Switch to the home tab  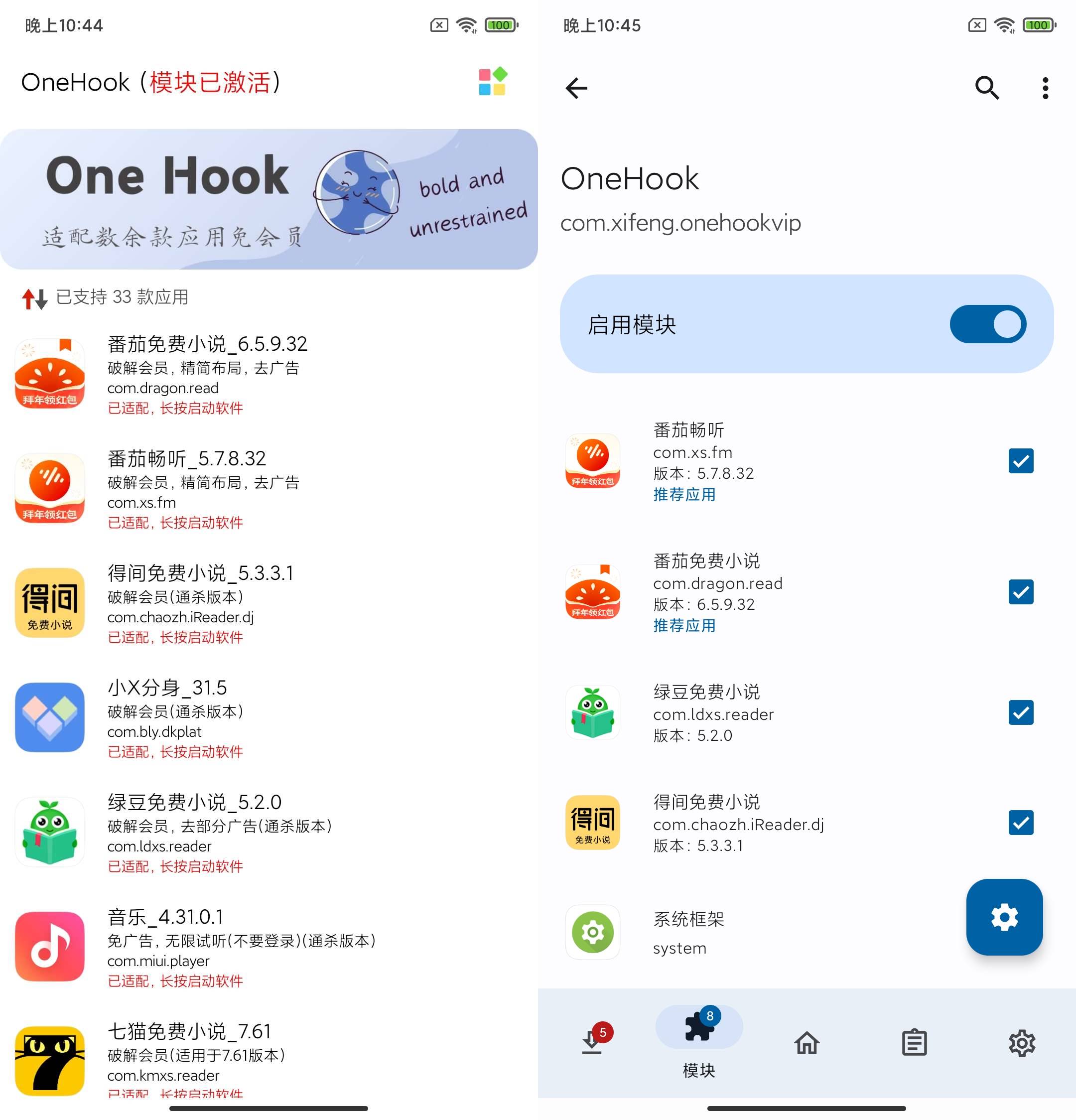tap(807, 1043)
